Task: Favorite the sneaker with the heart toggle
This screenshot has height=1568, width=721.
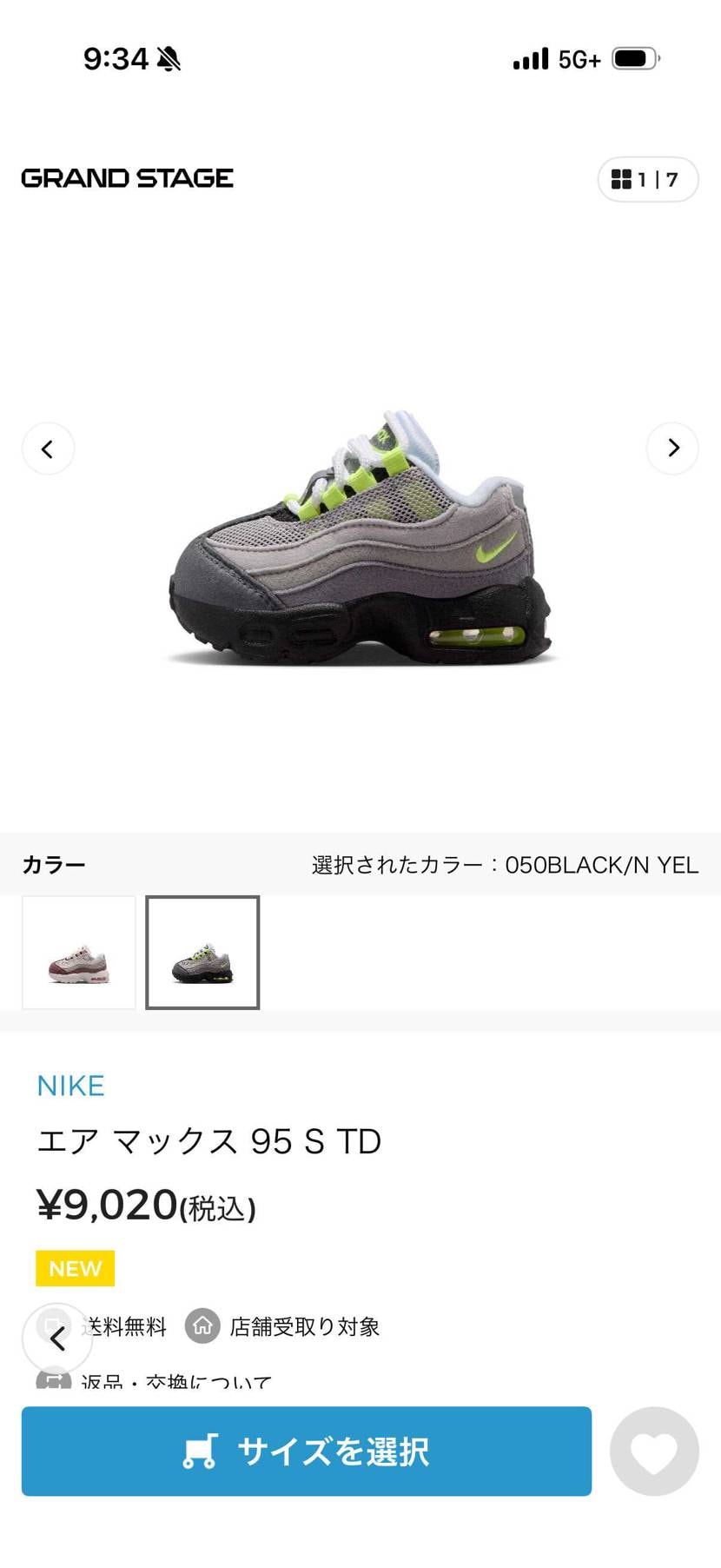Action: coord(654,1452)
